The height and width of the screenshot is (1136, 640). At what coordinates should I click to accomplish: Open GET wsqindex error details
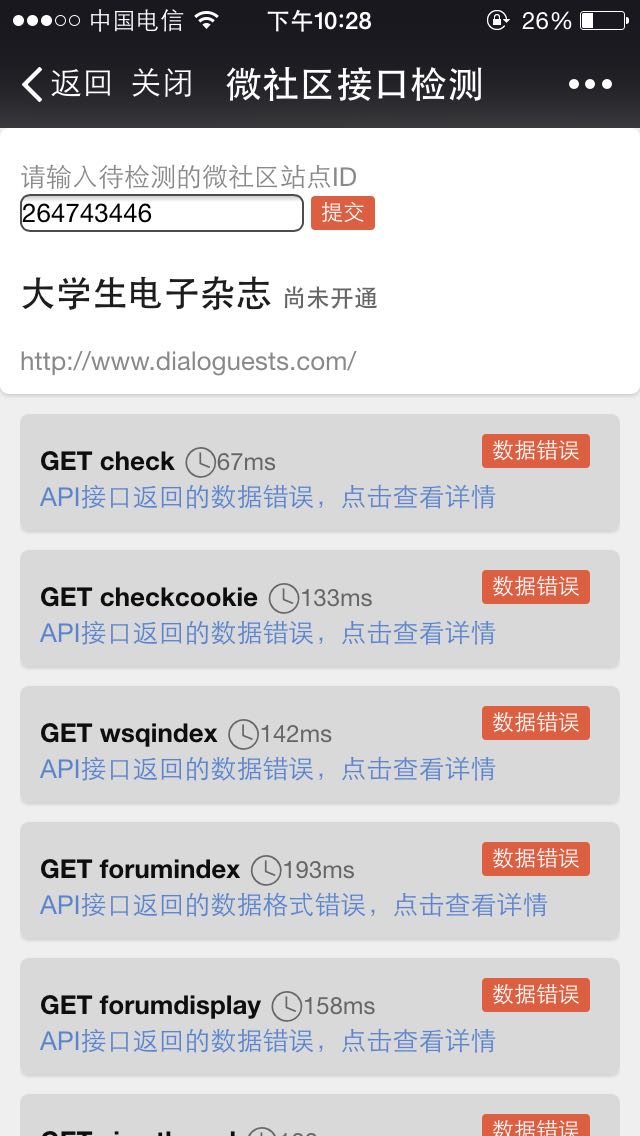coord(268,769)
